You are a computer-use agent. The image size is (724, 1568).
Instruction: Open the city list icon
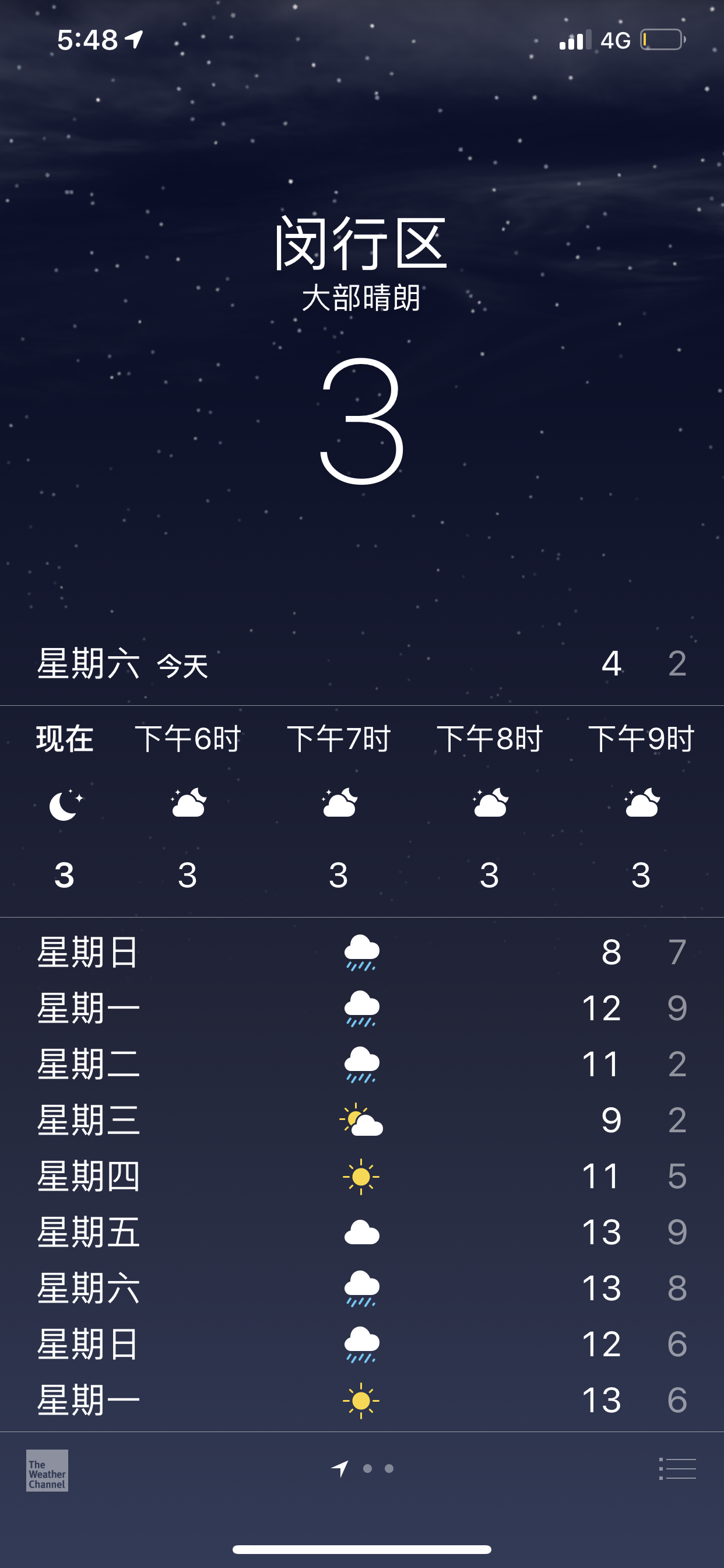coord(677,1469)
